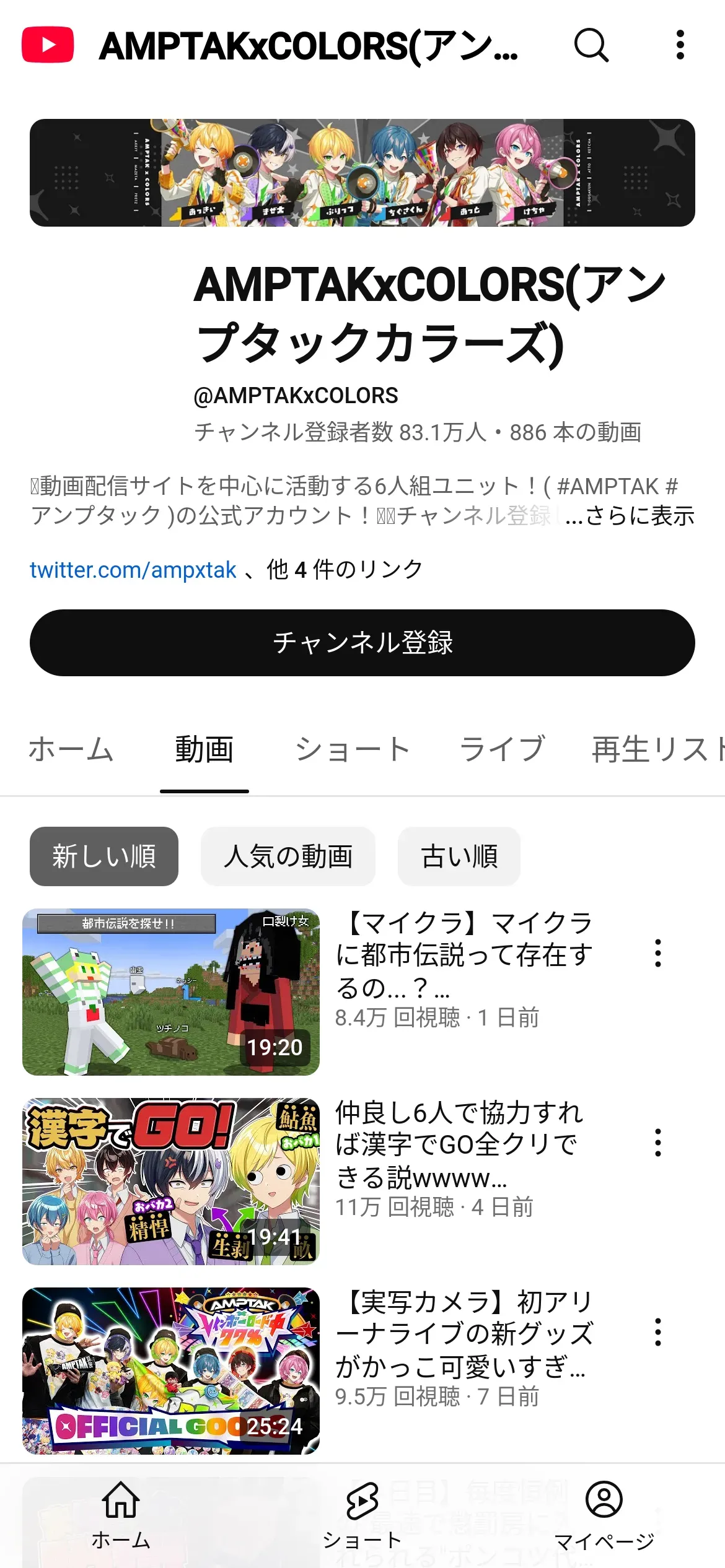Open options for the 漢字でGO video
The image size is (725, 1568).
(x=658, y=1143)
